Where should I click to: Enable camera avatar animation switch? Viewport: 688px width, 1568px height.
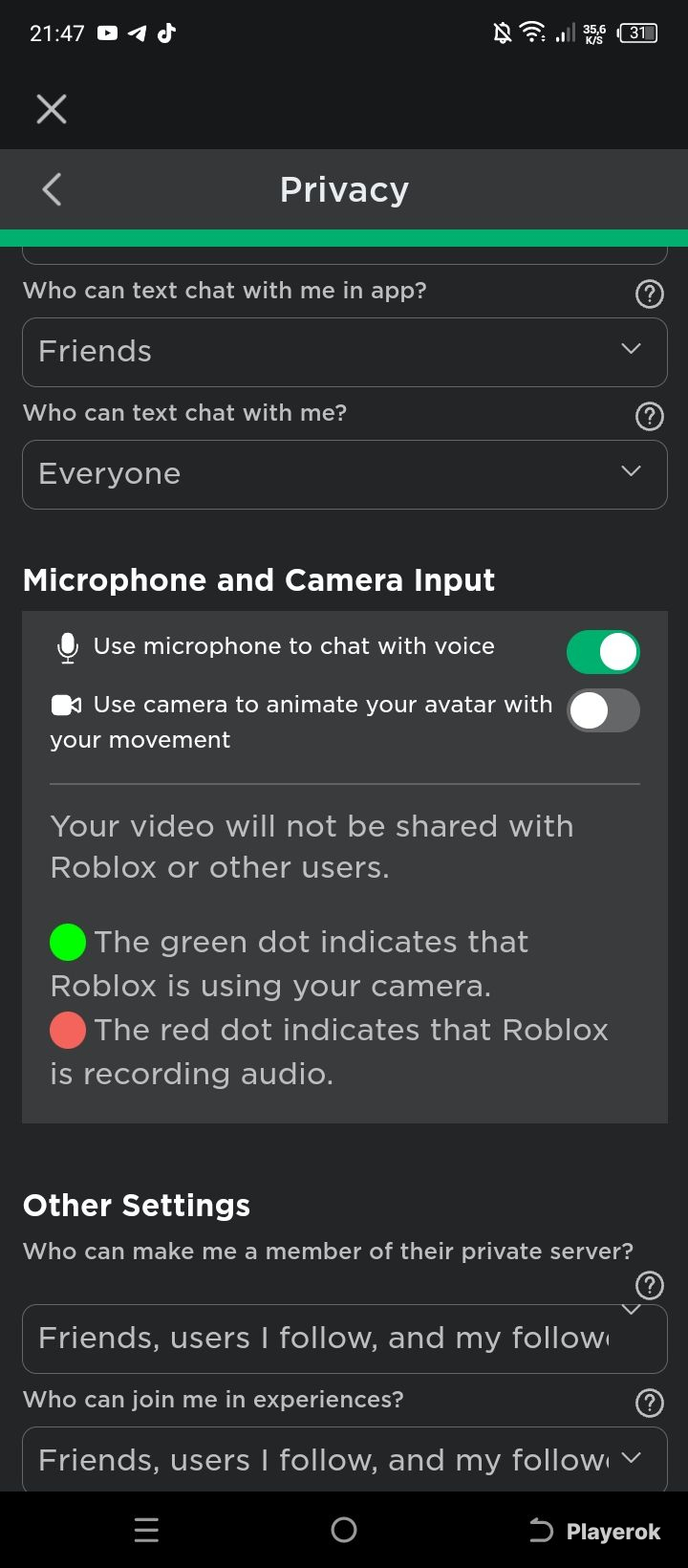(x=603, y=710)
